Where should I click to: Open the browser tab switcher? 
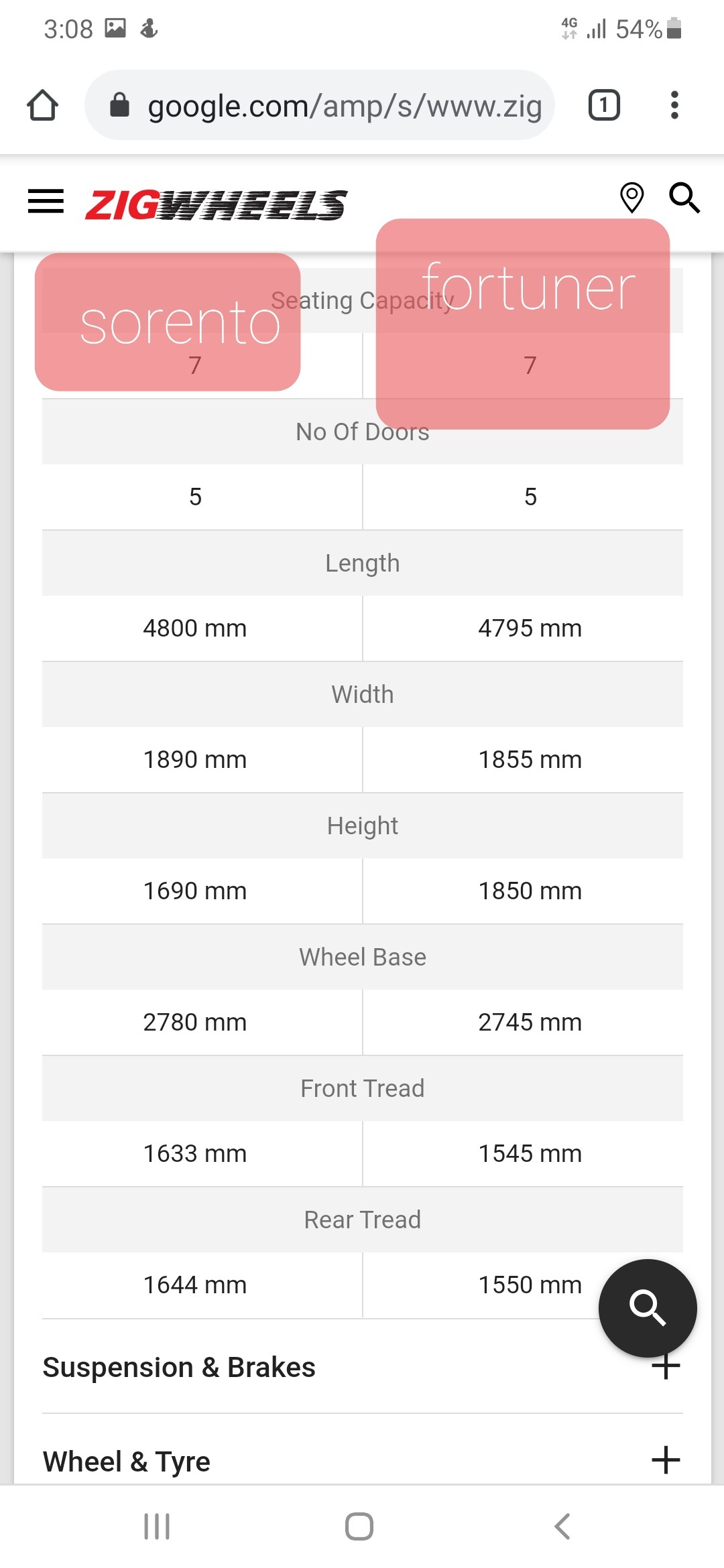pos(604,105)
